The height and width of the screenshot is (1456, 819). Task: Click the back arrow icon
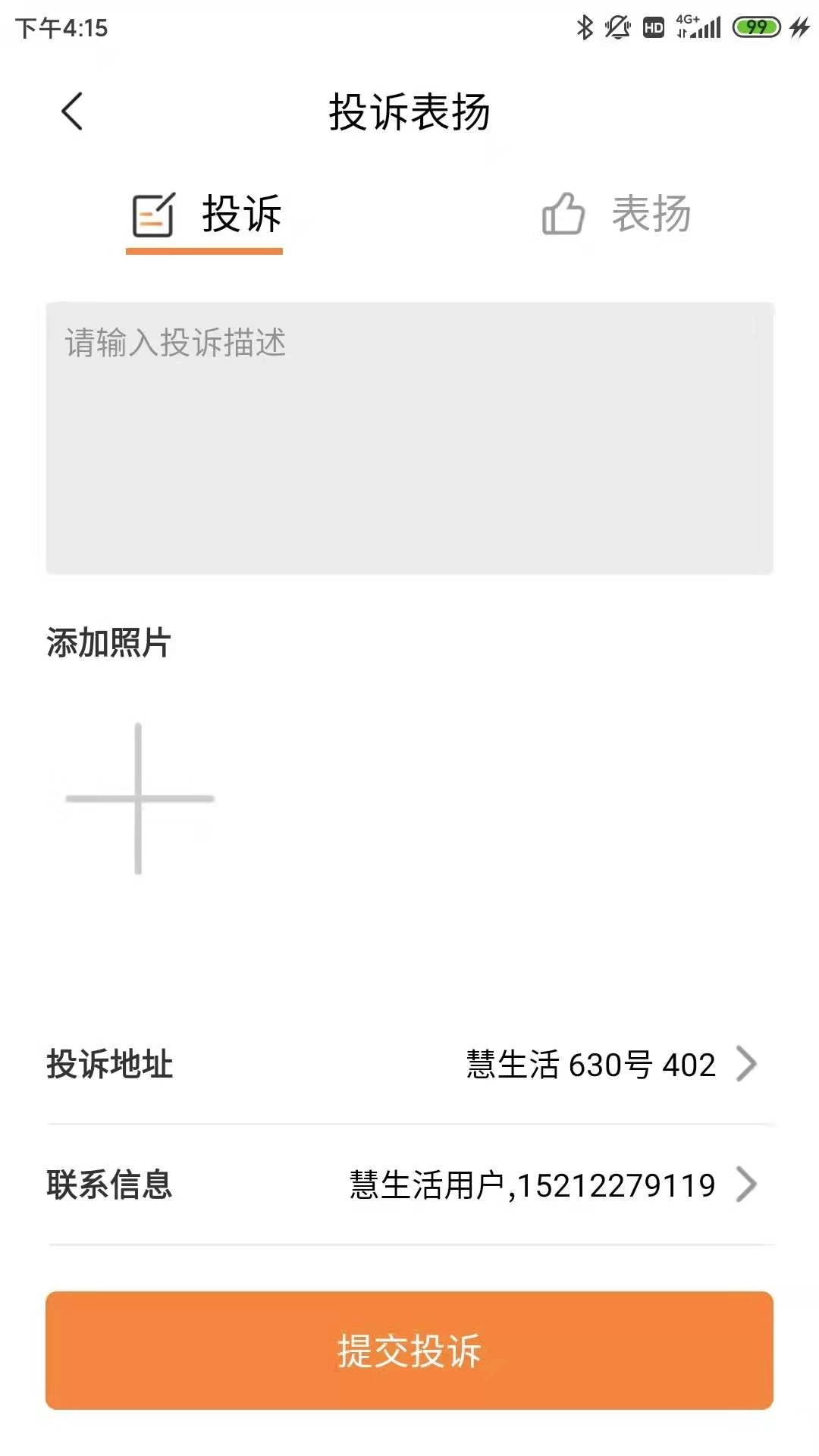[x=71, y=110]
